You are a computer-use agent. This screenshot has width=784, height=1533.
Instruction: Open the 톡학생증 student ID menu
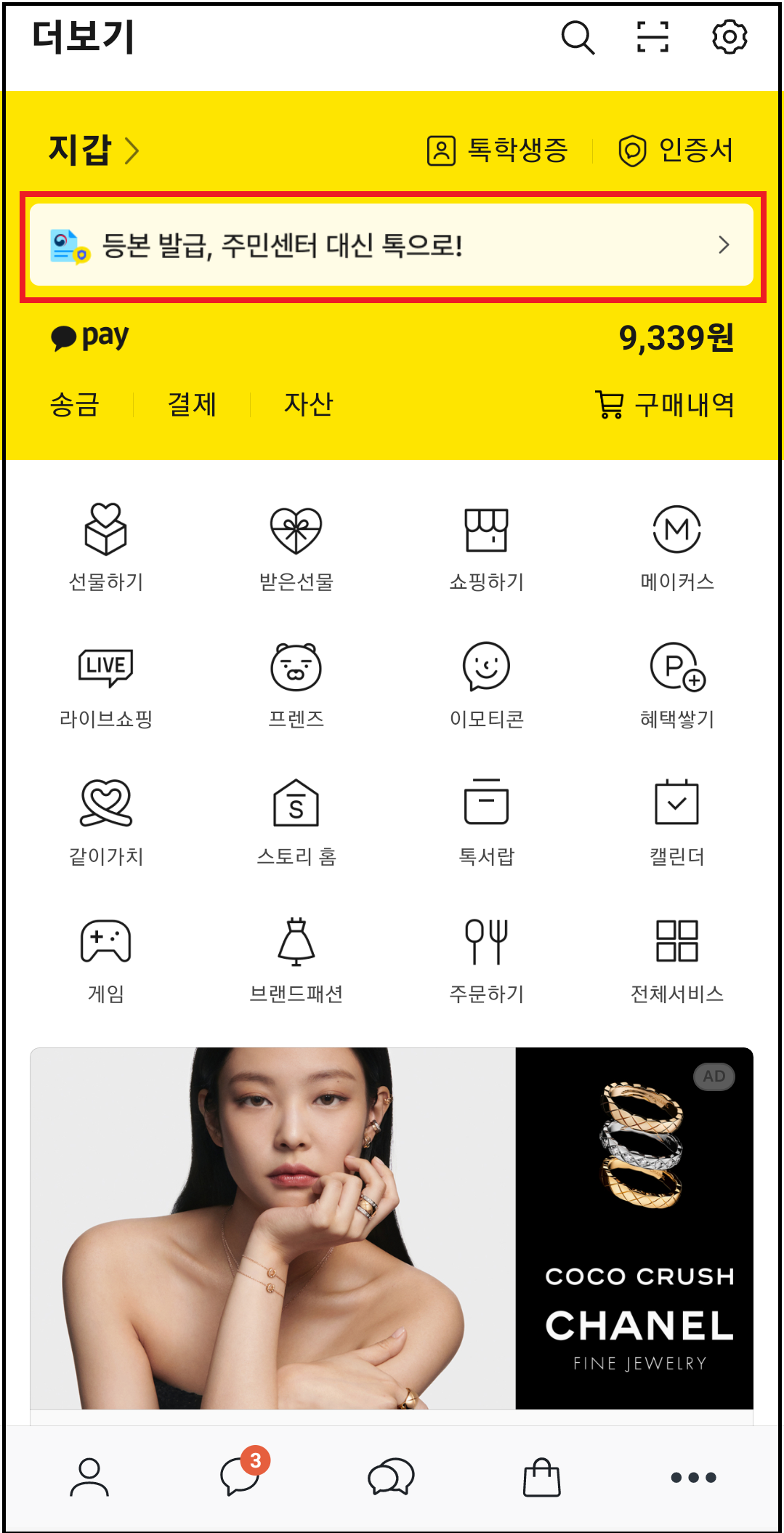click(x=497, y=150)
